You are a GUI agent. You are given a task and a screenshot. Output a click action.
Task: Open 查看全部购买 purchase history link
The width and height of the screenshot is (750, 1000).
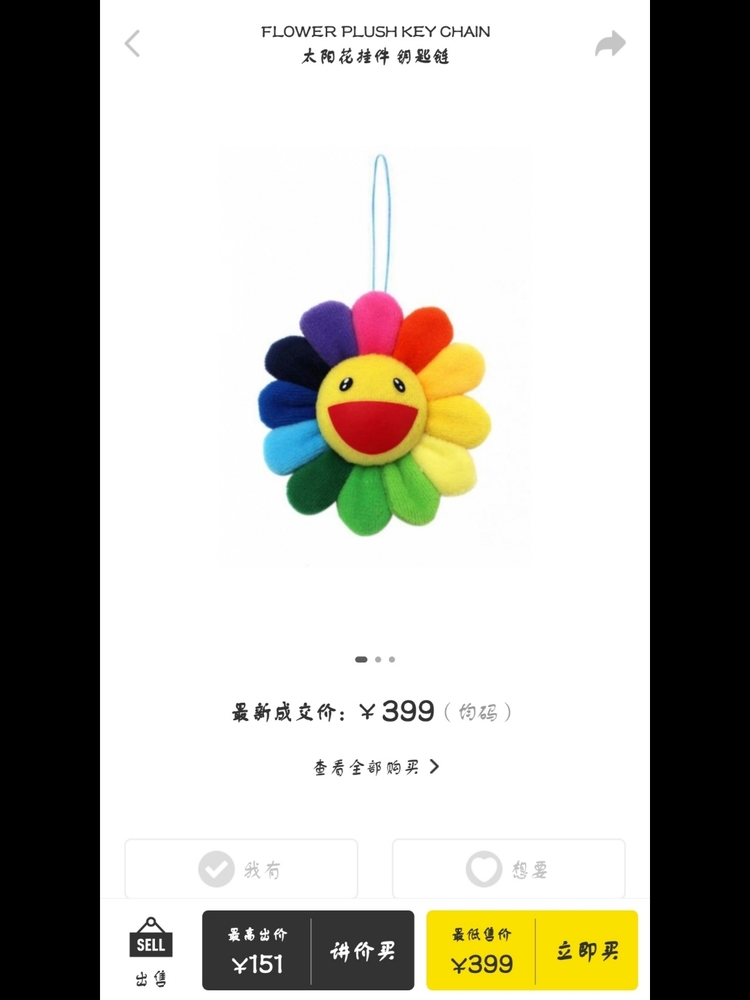click(375, 767)
